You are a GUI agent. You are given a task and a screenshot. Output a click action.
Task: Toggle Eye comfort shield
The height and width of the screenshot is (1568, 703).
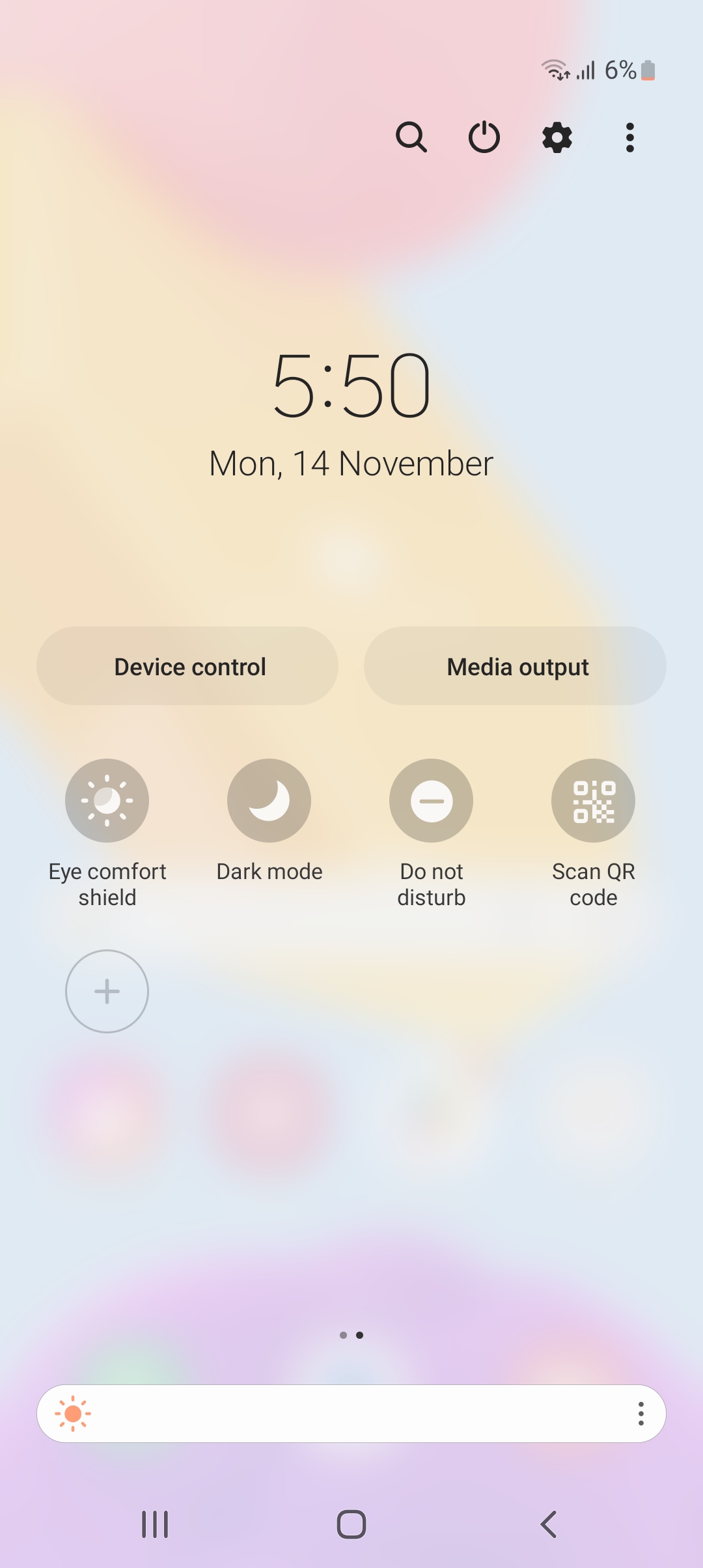[x=107, y=800]
